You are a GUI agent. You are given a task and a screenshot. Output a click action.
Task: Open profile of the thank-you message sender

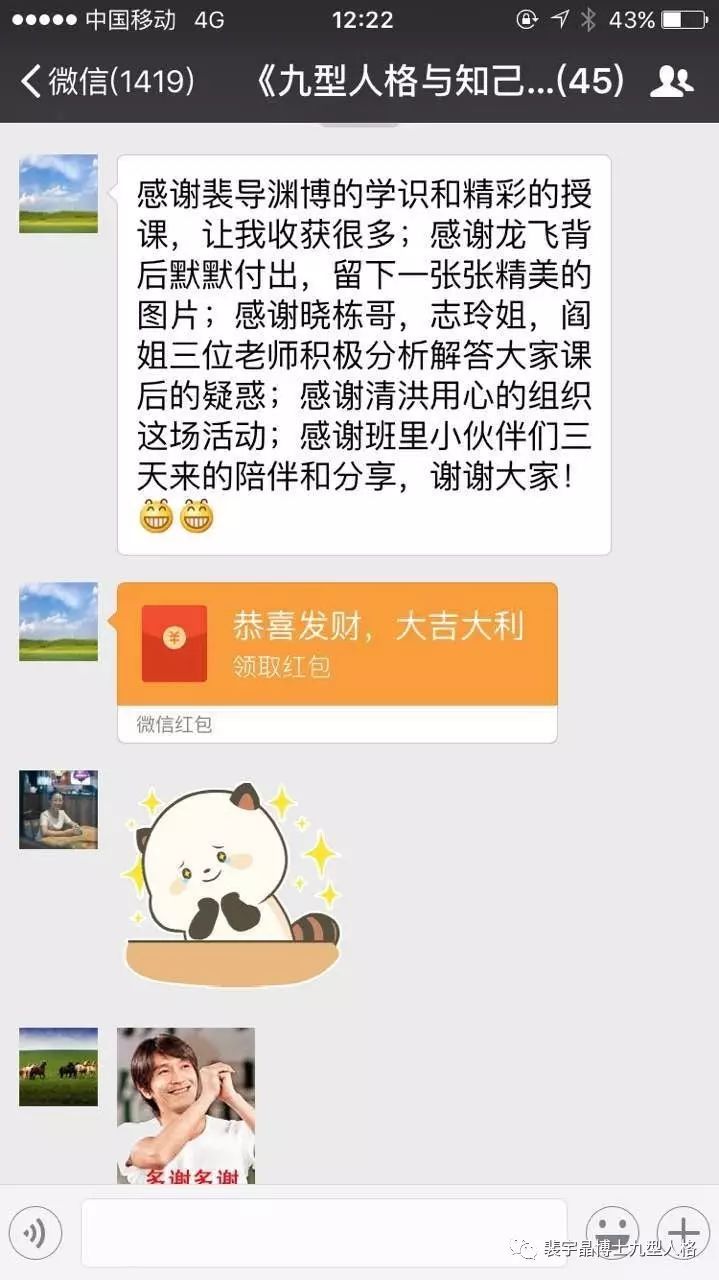[58, 194]
